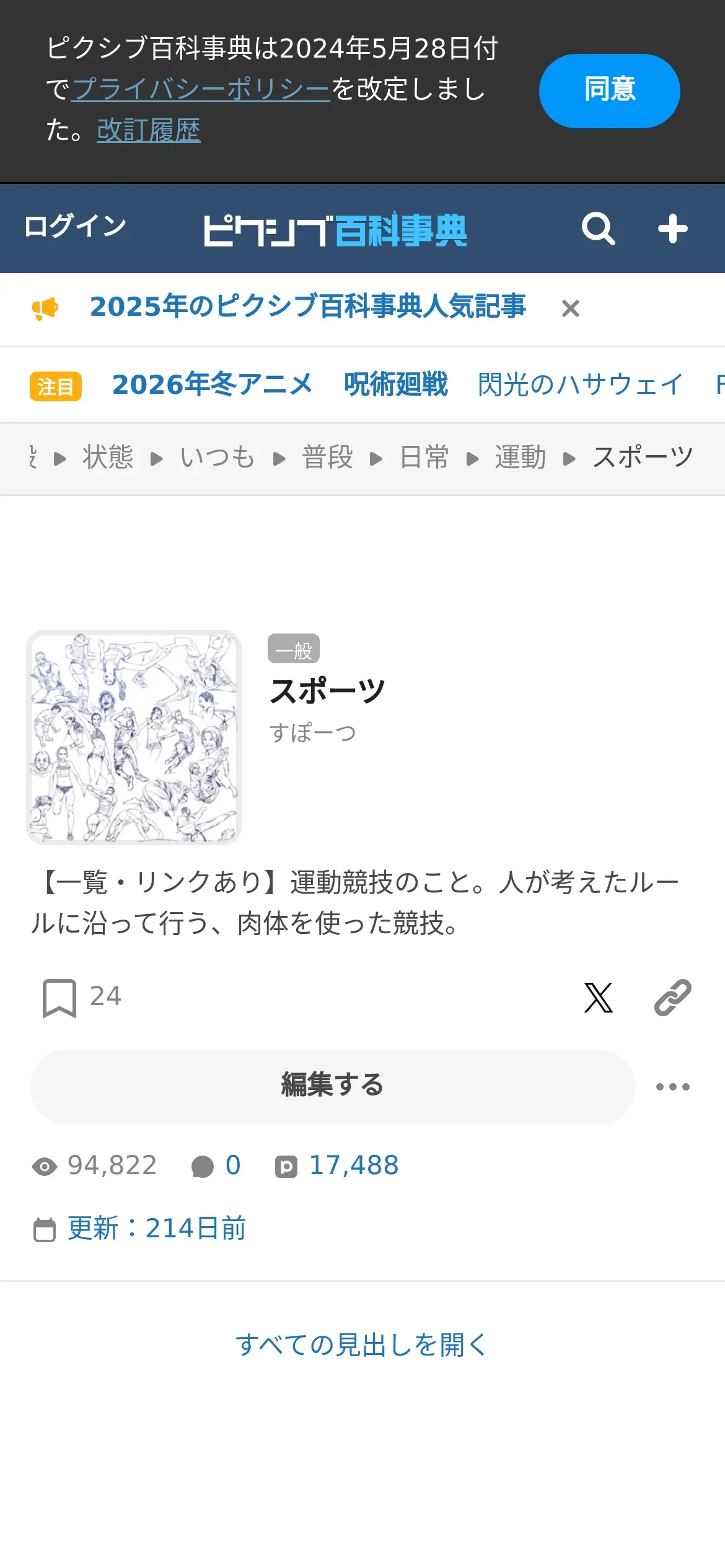Open the 呪術廻戦 featured link

[x=396, y=385]
